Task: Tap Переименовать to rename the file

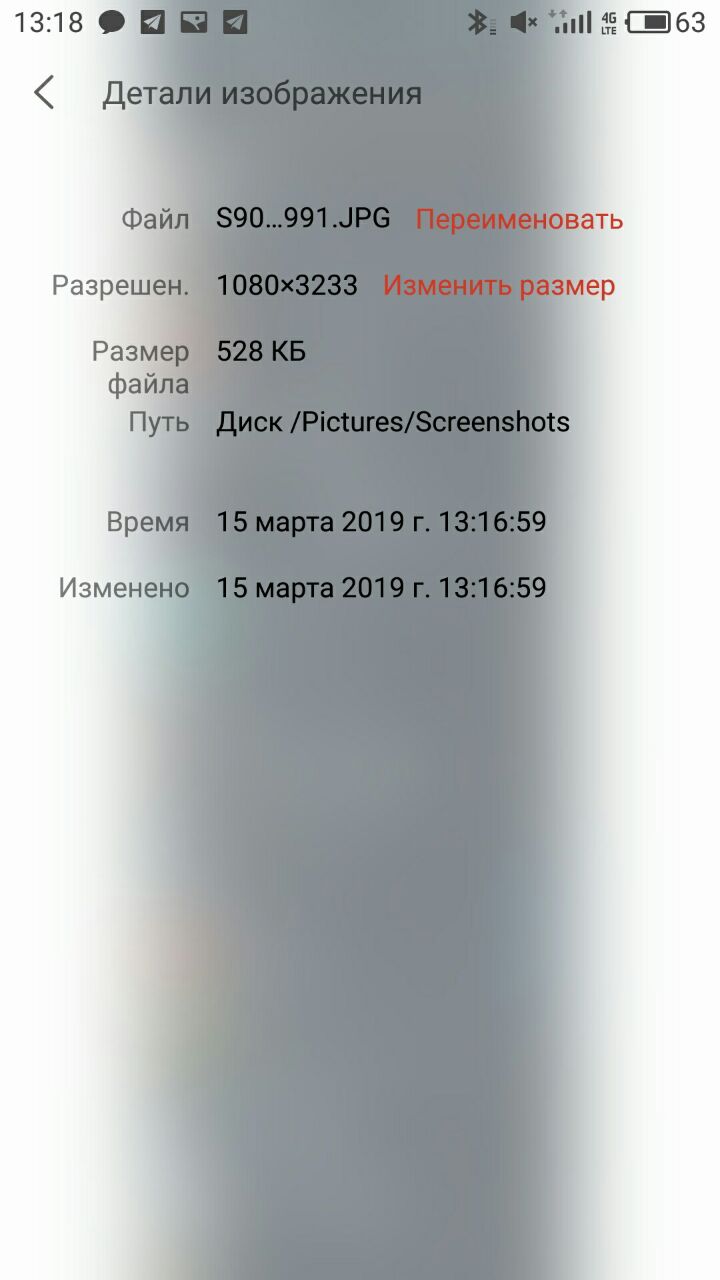Action: [x=519, y=219]
